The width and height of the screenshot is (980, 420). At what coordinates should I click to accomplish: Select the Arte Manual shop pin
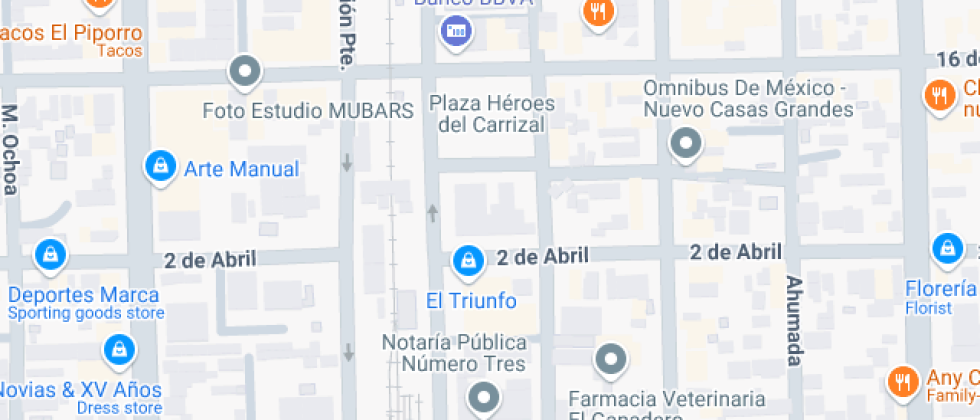pyautogui.click(x=159, y=167)
